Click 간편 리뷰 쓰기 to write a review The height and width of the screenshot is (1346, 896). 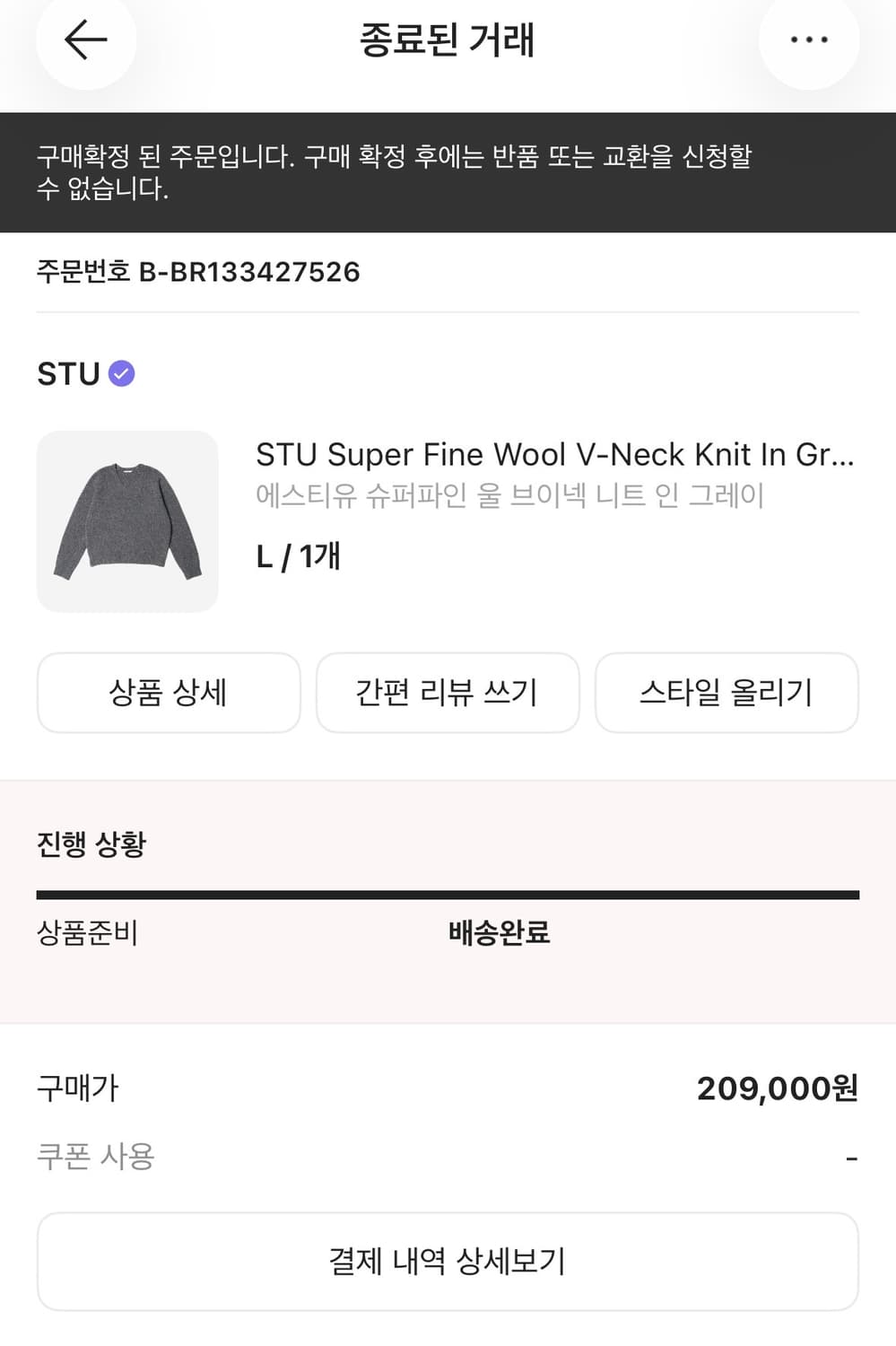[447, 692]
